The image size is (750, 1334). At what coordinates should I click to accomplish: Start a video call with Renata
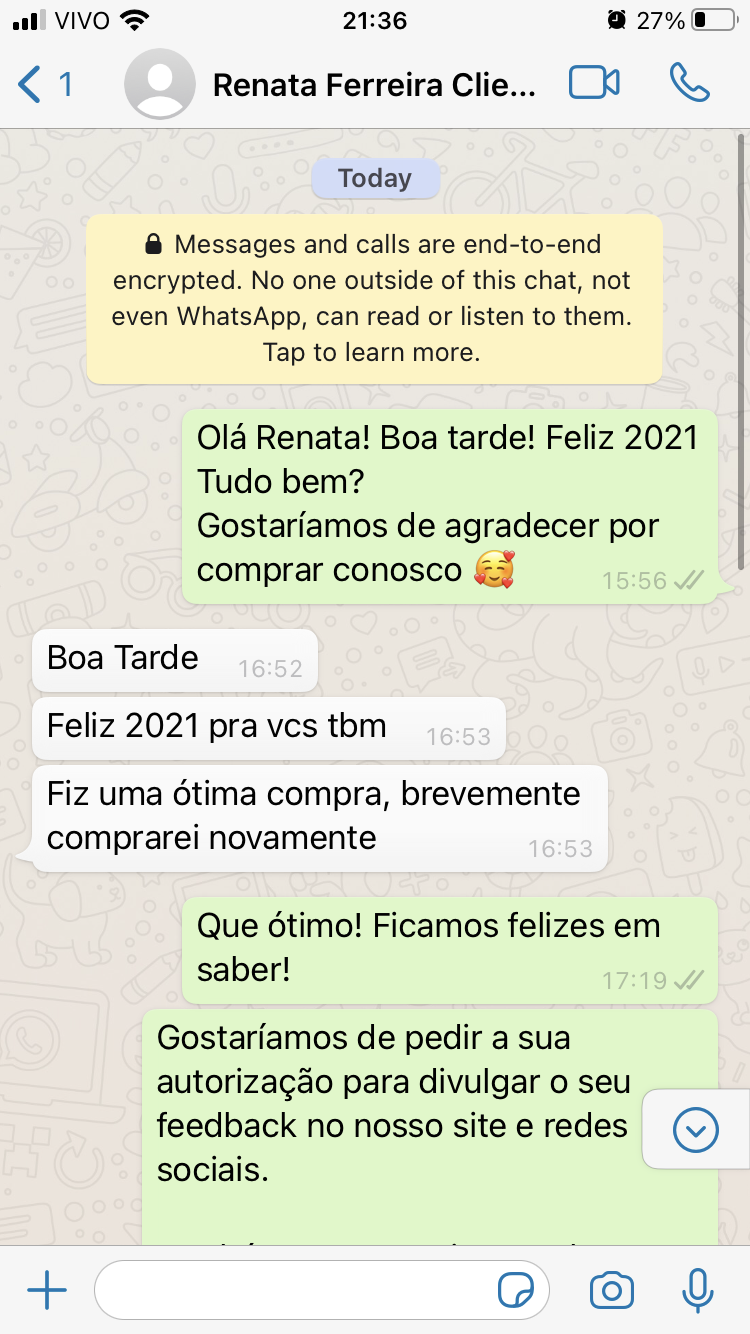click(x=594, y=84)
